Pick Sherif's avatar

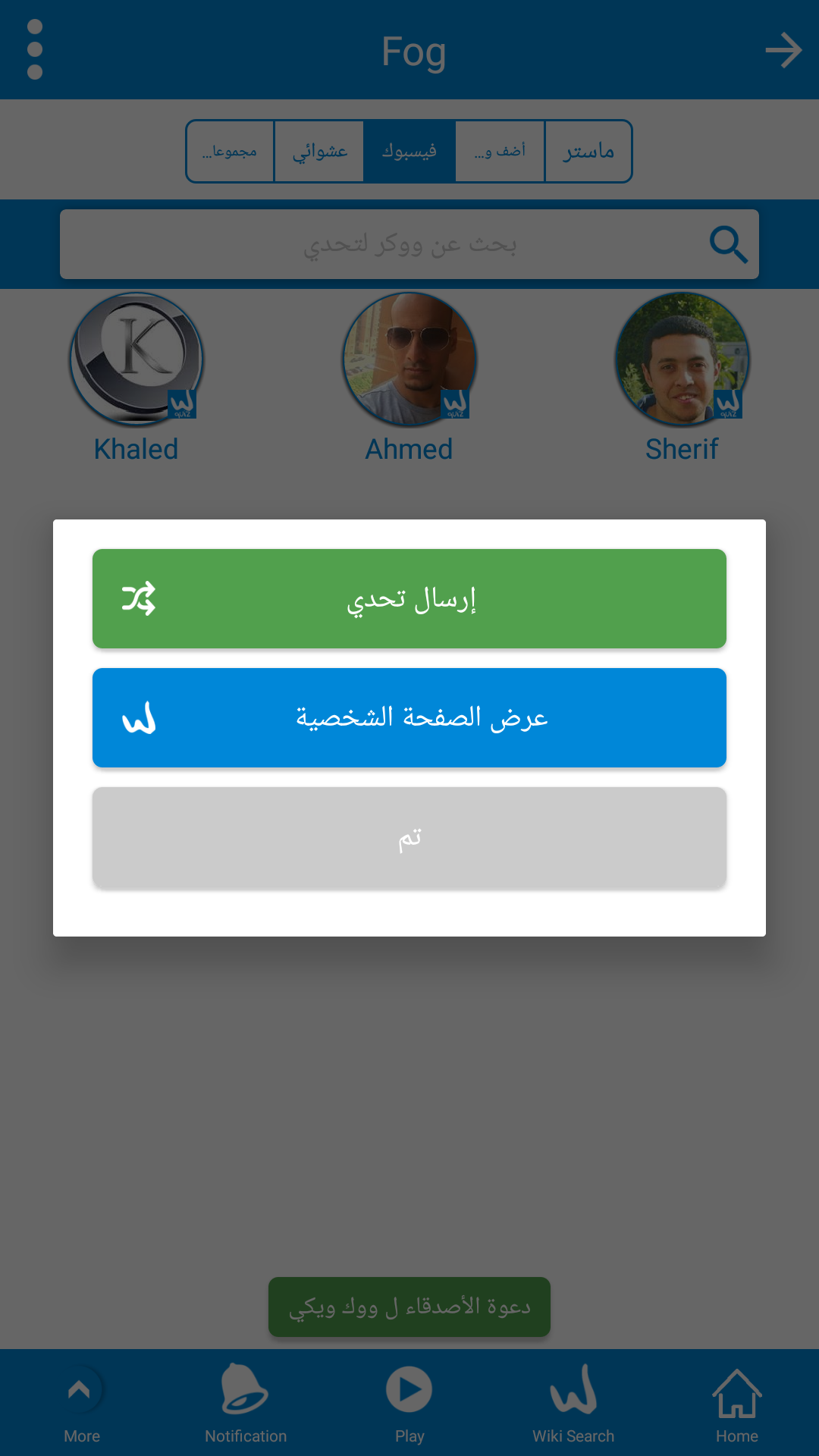pos(682,359)
